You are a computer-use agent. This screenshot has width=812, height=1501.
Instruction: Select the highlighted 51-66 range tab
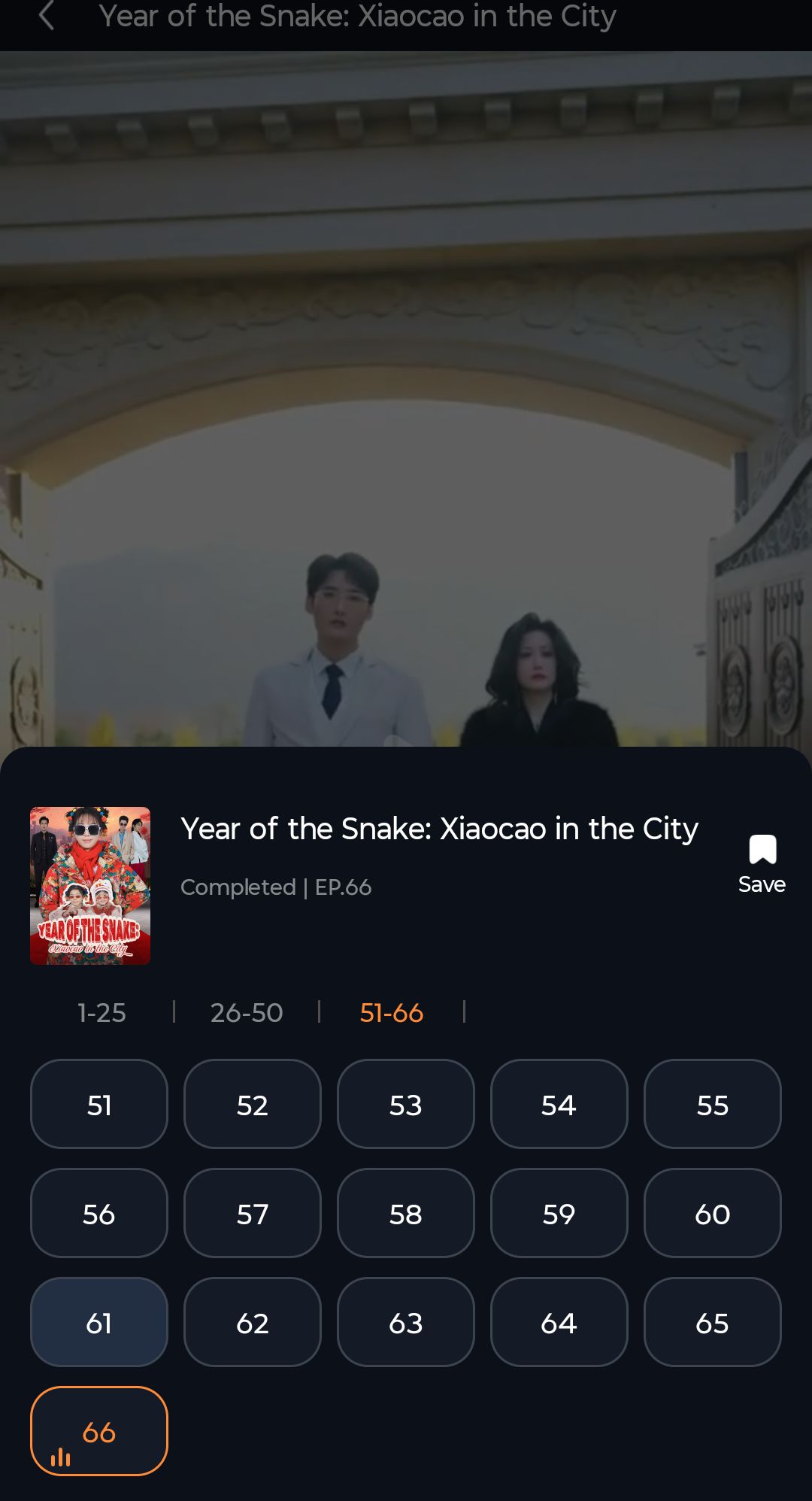click(x=392, y=1013)
